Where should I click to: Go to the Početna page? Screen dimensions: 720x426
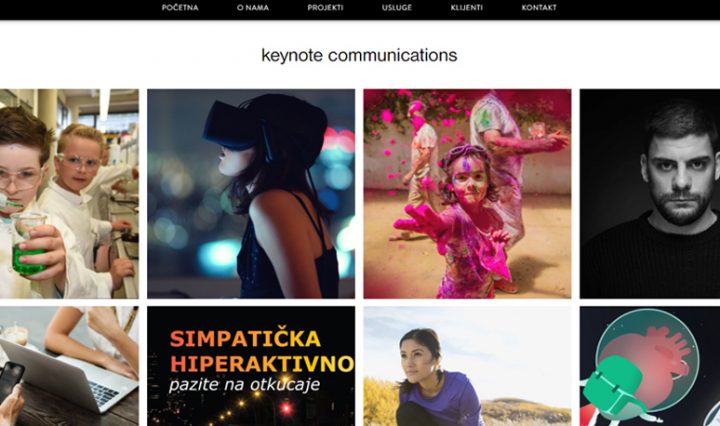pos(180,8)
